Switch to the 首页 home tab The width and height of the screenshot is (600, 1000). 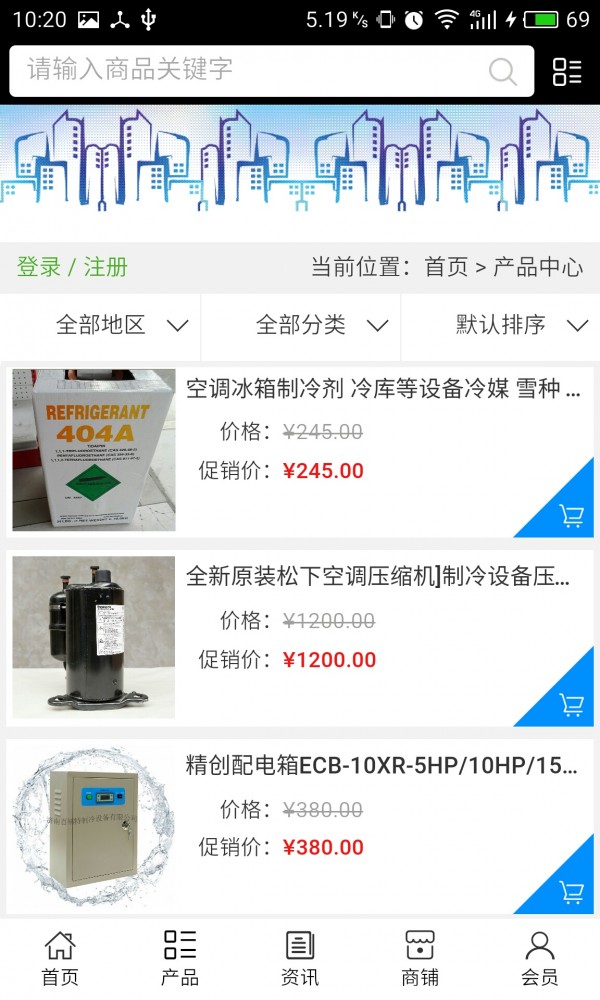coord(60,958)
